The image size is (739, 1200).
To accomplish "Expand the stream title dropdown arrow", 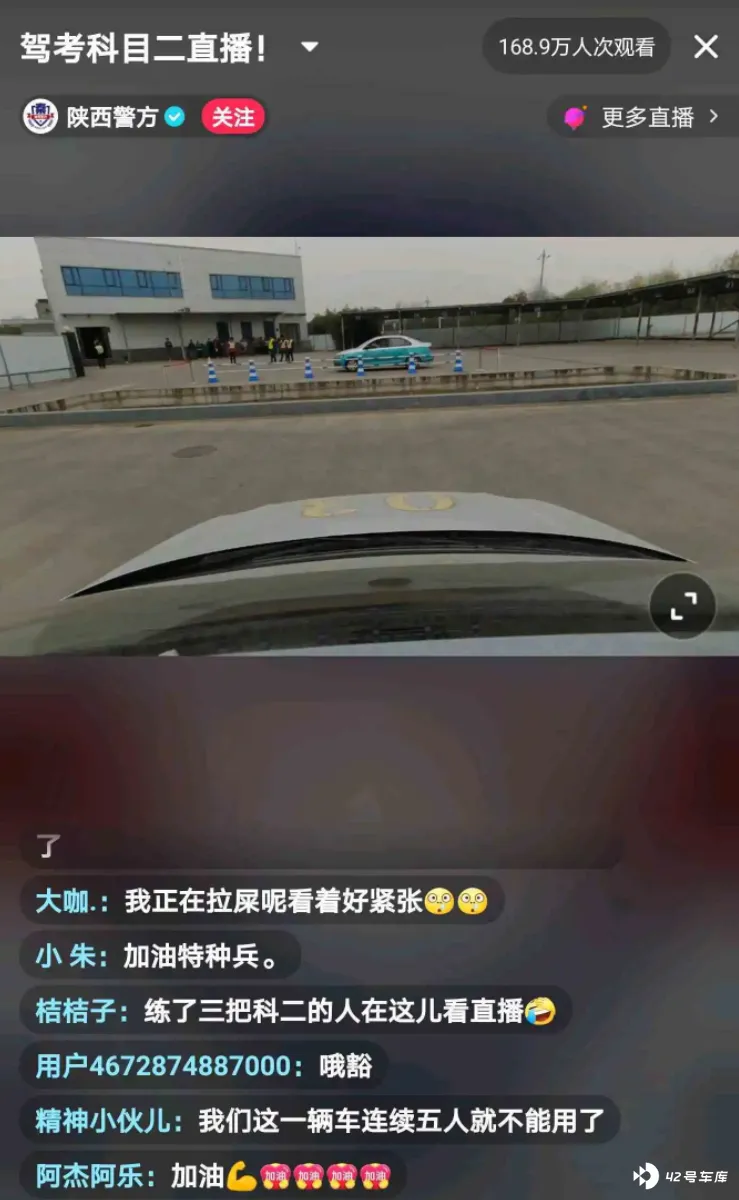I will [x=309, y=47].
